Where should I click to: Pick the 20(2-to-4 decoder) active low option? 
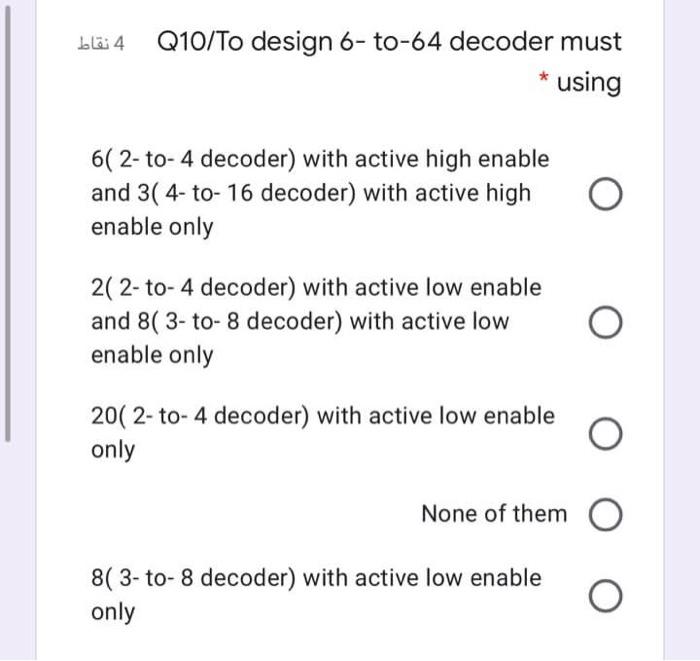[x=609, y=435]
